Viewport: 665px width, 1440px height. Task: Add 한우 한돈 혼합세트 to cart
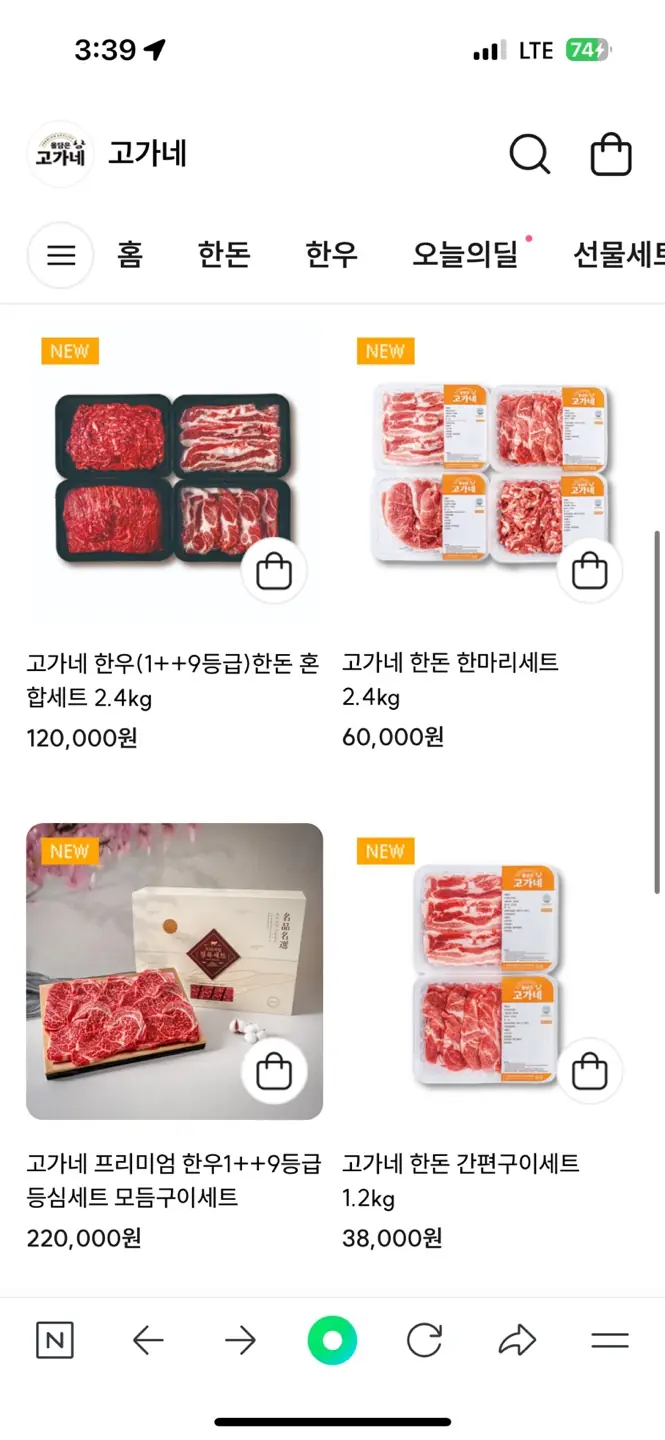[x=274, y=572]
